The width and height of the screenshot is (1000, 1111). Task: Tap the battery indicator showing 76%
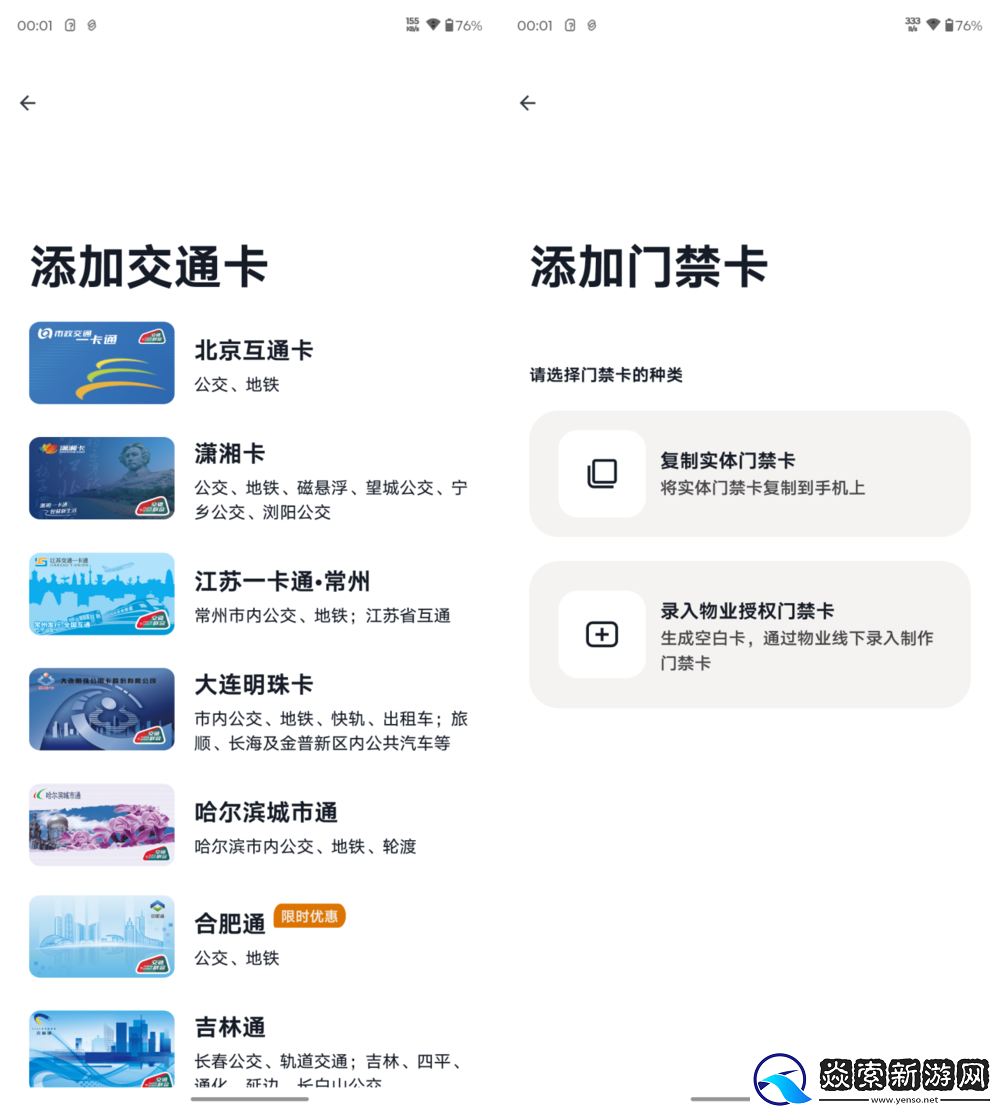tap(465, 26)
